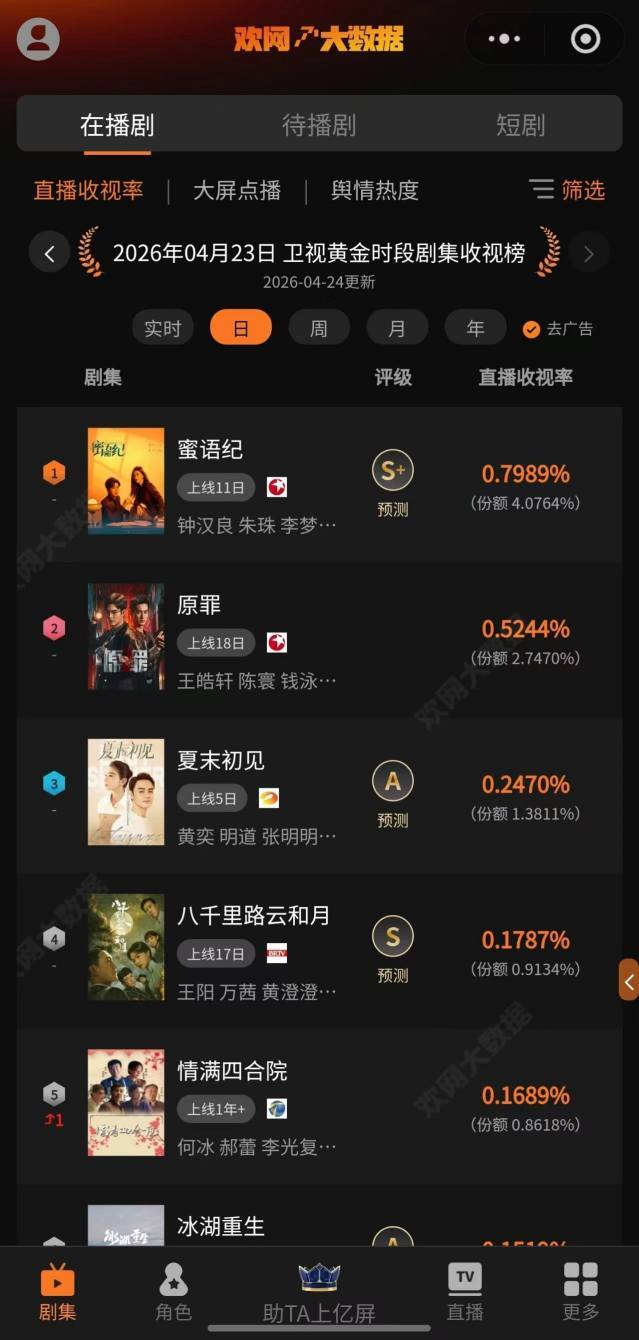Viewport: 639px width, 1340px height.
Task: Select the 大屏点播 ranking
Action: (237, 190)
